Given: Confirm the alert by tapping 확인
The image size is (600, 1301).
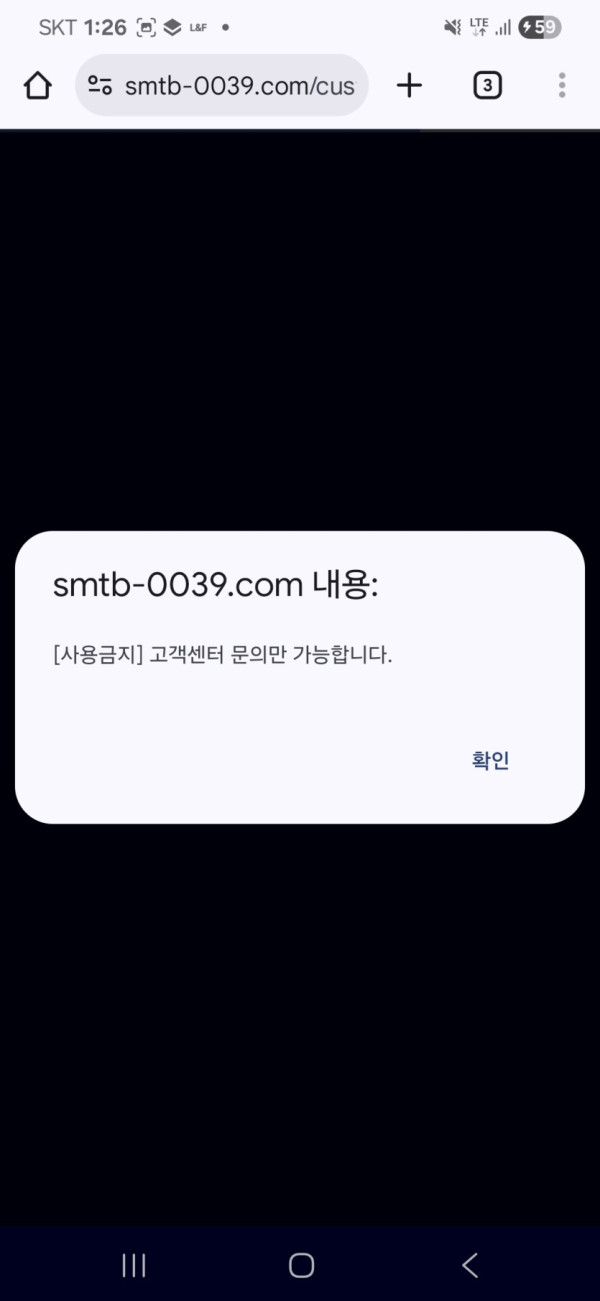Looking at the screenshot, I should [490, 761].
